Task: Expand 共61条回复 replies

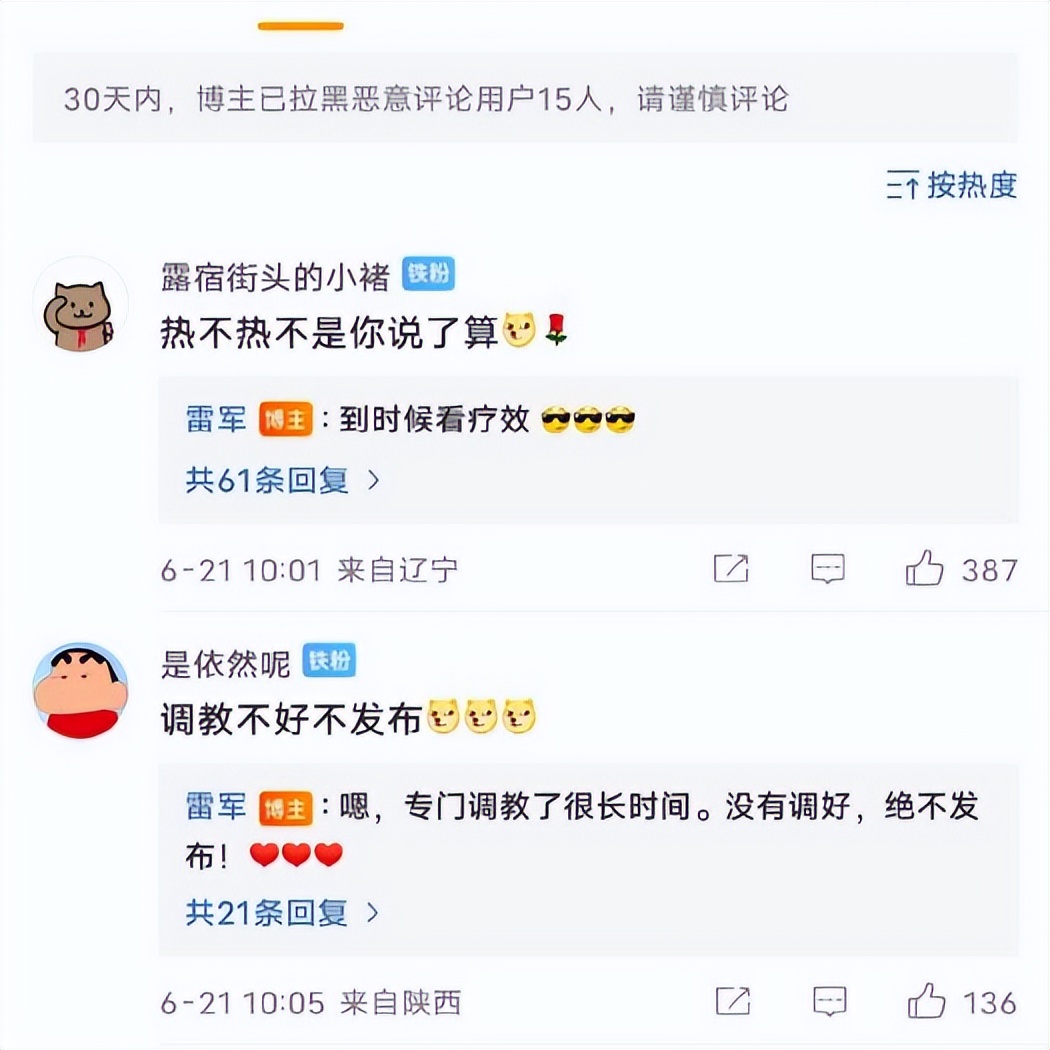Action: pos(283,481)
